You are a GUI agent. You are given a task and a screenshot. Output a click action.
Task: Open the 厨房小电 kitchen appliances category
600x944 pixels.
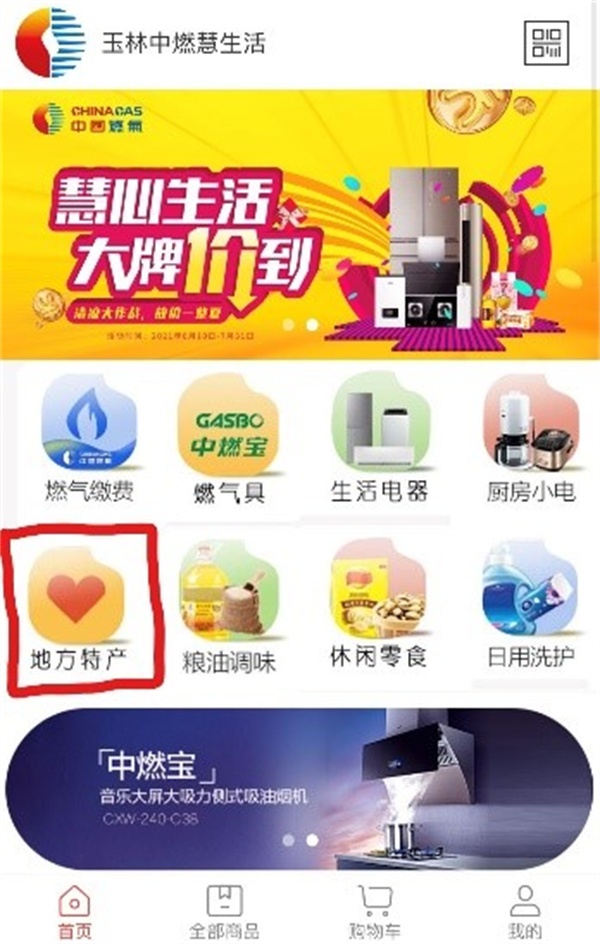[x=531, y=439]
